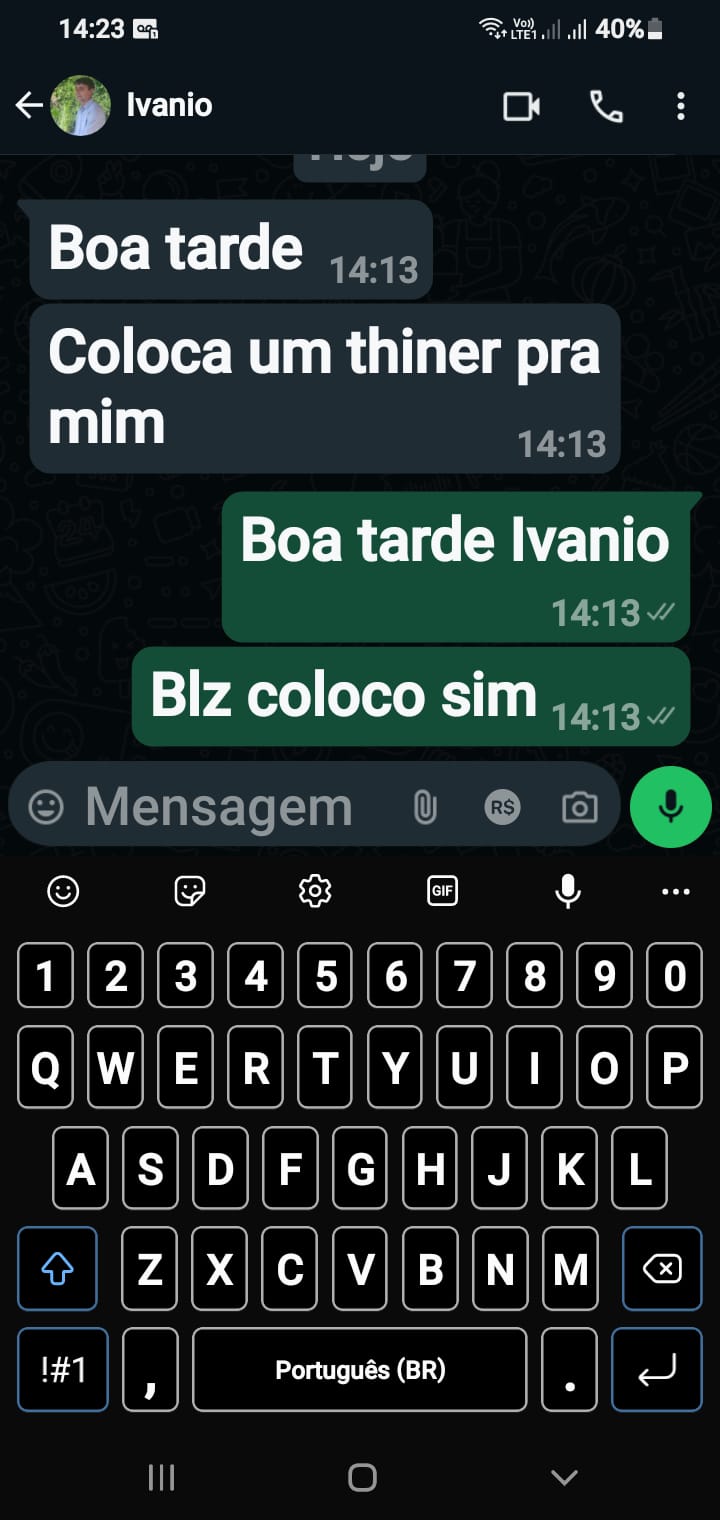The height and width of the screenshot is (1520, 720).
Task: Open the keyboard sticker panel
Action: point(189,890)
